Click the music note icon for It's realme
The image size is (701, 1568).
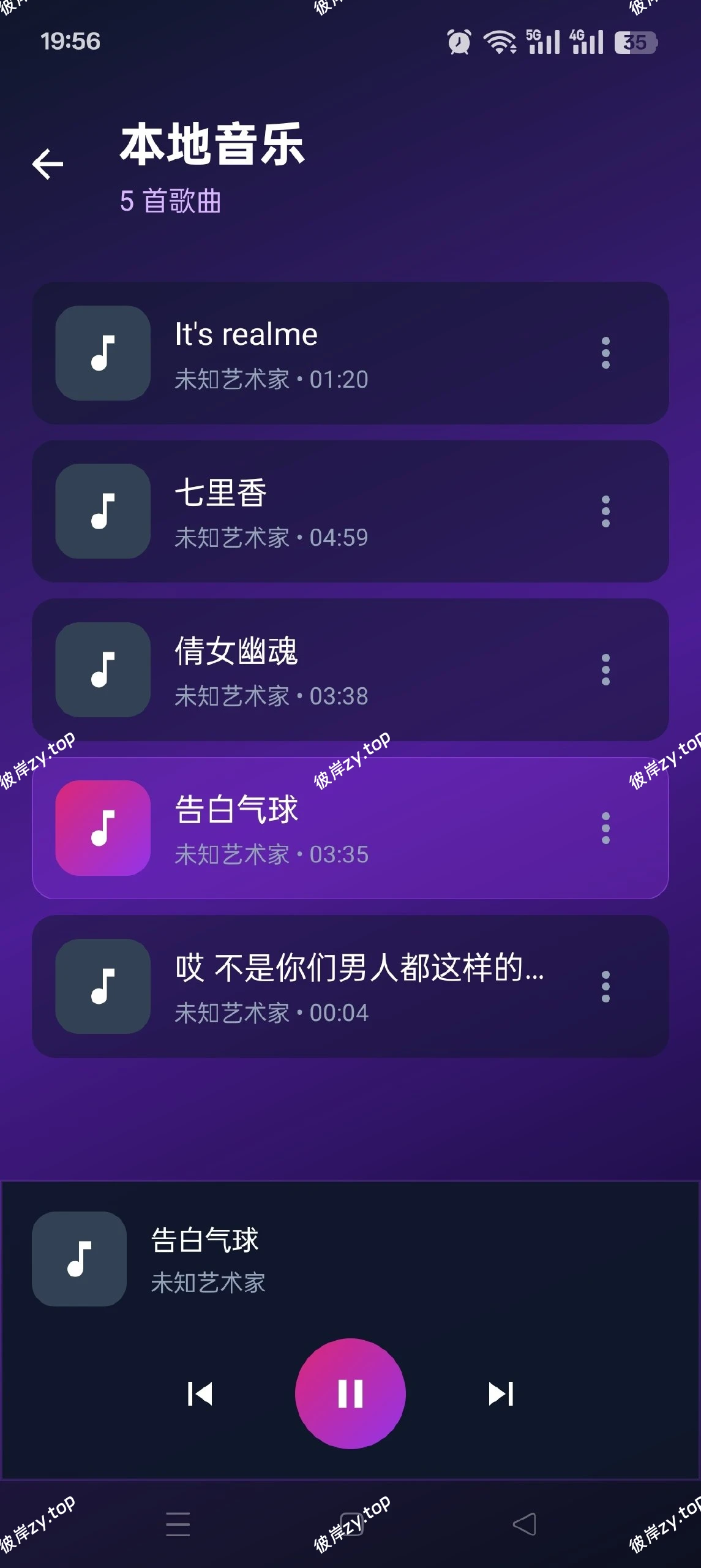102,354
